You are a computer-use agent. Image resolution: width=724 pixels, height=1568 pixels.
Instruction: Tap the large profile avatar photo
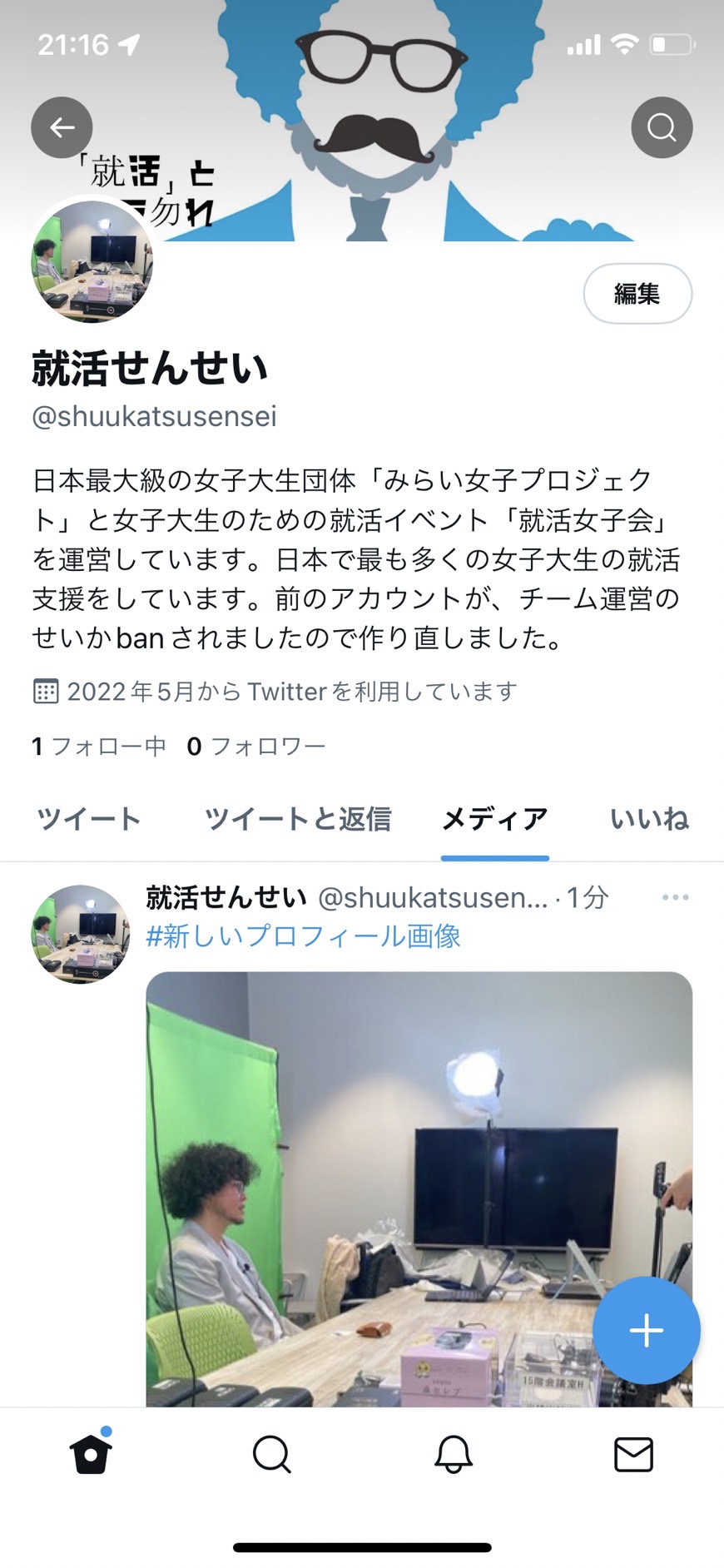click(x=92, y=263)
